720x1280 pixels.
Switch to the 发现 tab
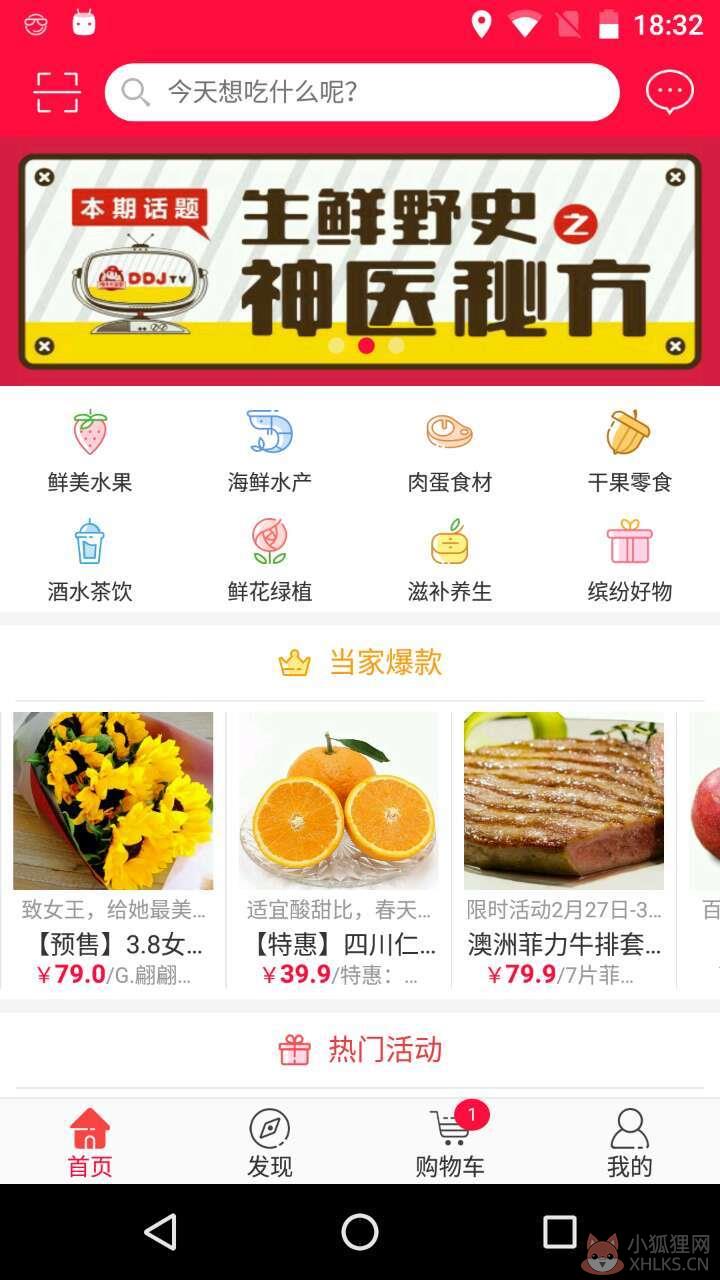pyautogui.click(x=270, y=1142)
